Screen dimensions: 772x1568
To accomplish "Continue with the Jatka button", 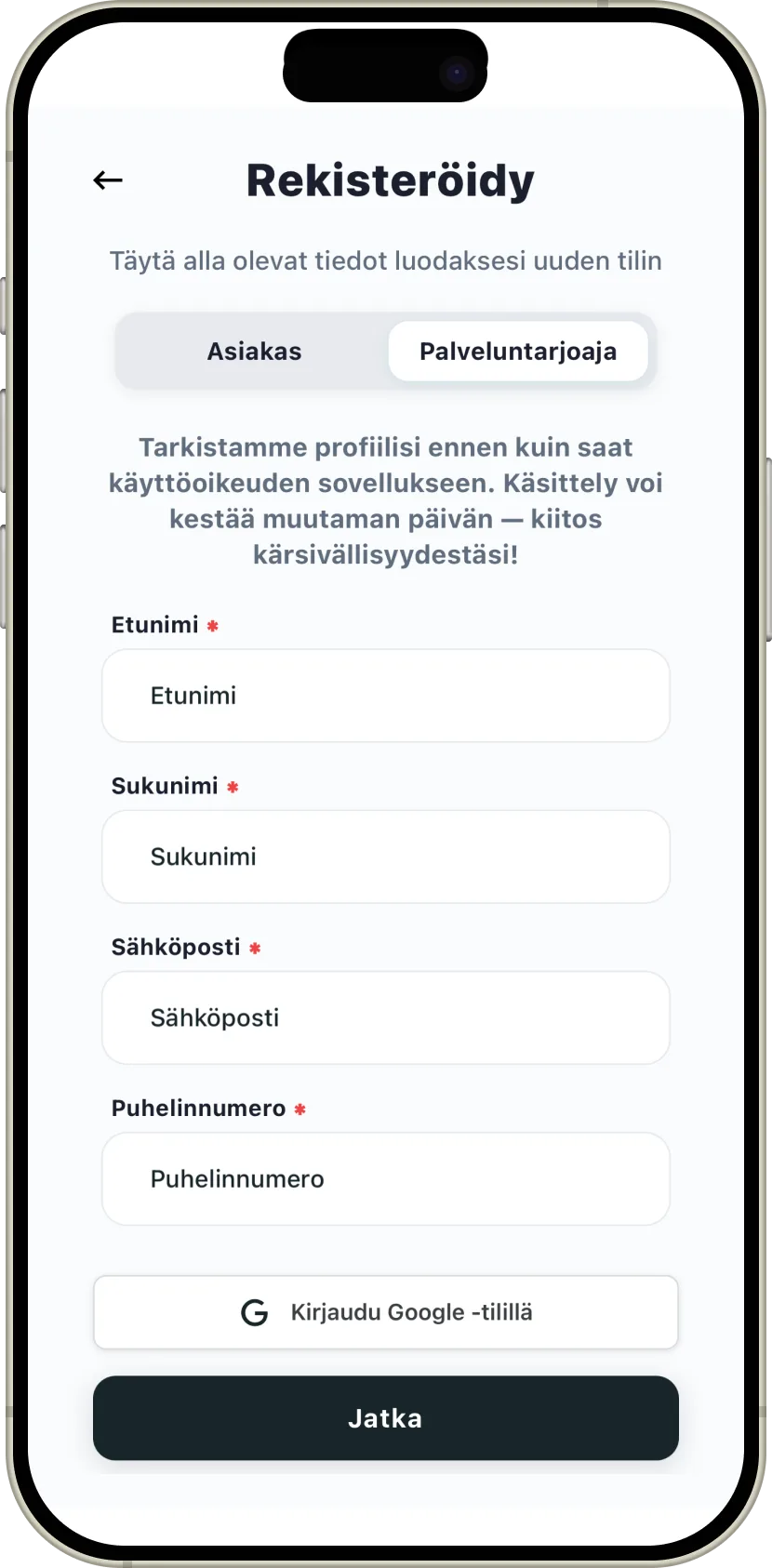I will click(x=385, y=1418).
